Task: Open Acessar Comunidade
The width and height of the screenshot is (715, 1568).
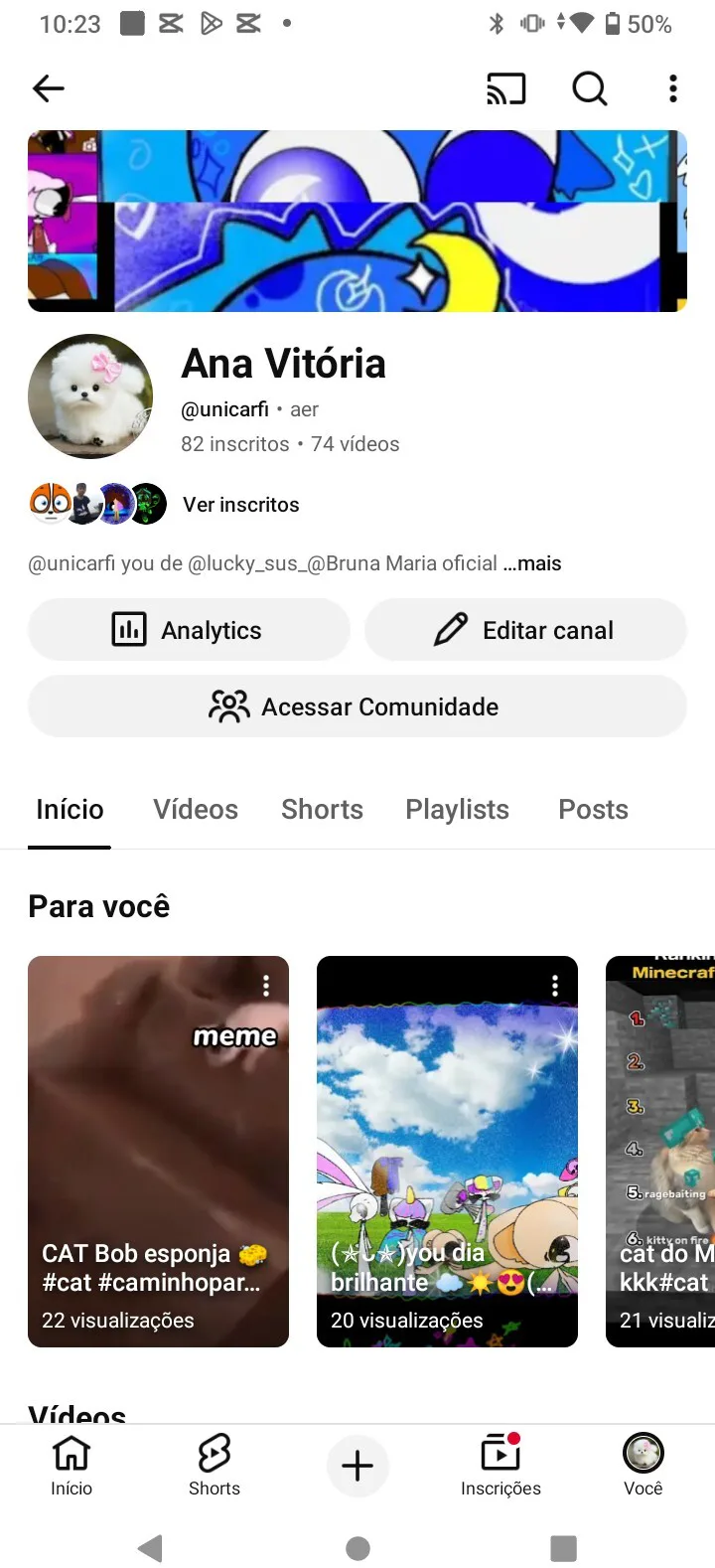Action: coord(357,706)
